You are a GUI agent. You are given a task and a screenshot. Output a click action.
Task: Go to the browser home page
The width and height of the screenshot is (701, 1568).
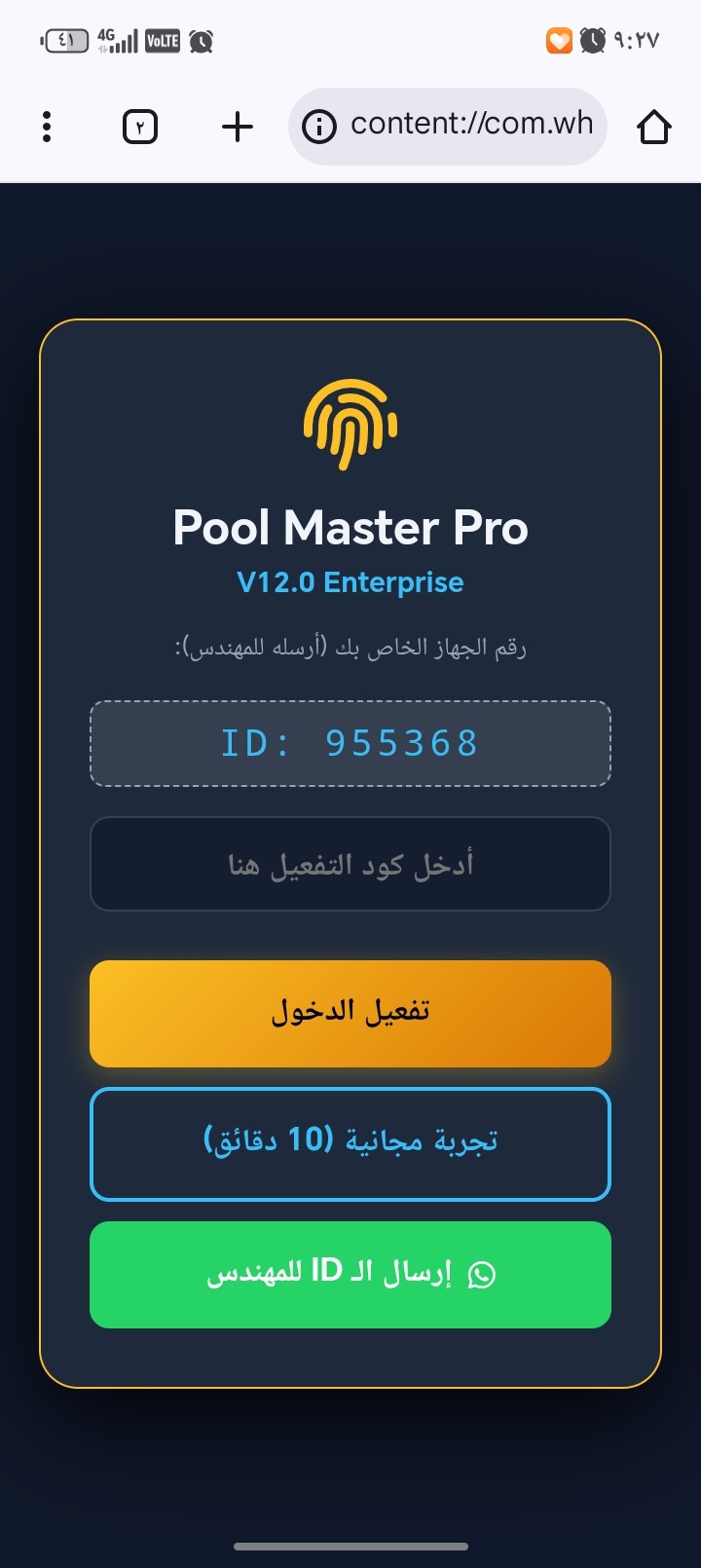click(x=653, y=127)
